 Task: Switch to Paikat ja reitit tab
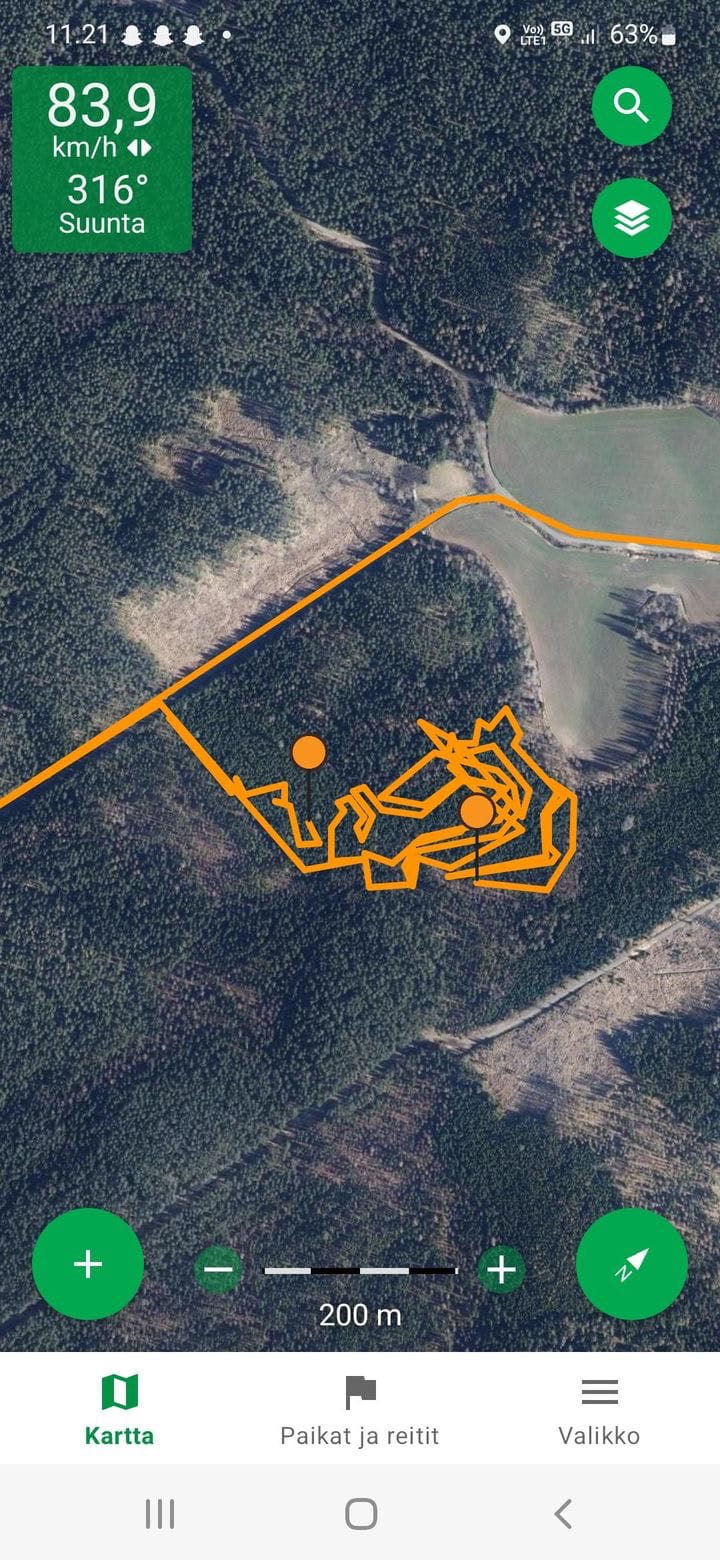pyautogui.click(x=360, y=1410)
